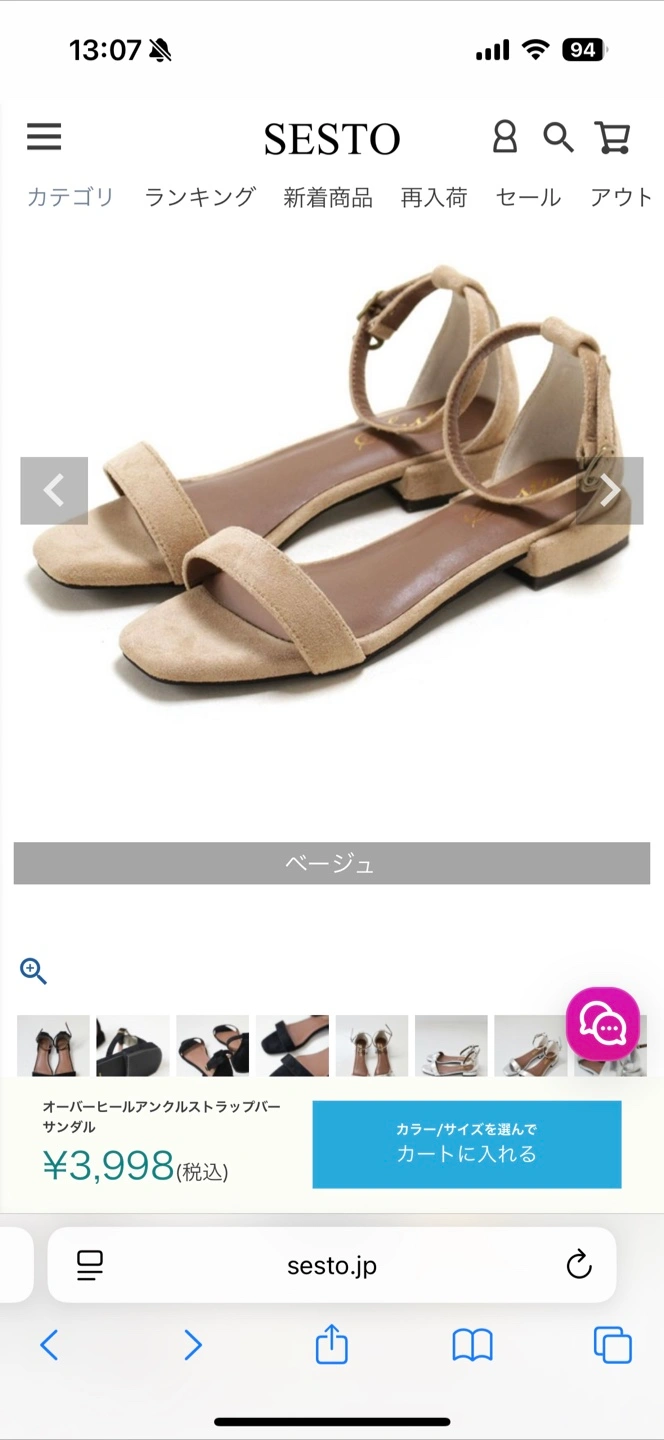Viewport: 664px width, 1440px height.
Task: Show the next product image
Action: [609, 491]
